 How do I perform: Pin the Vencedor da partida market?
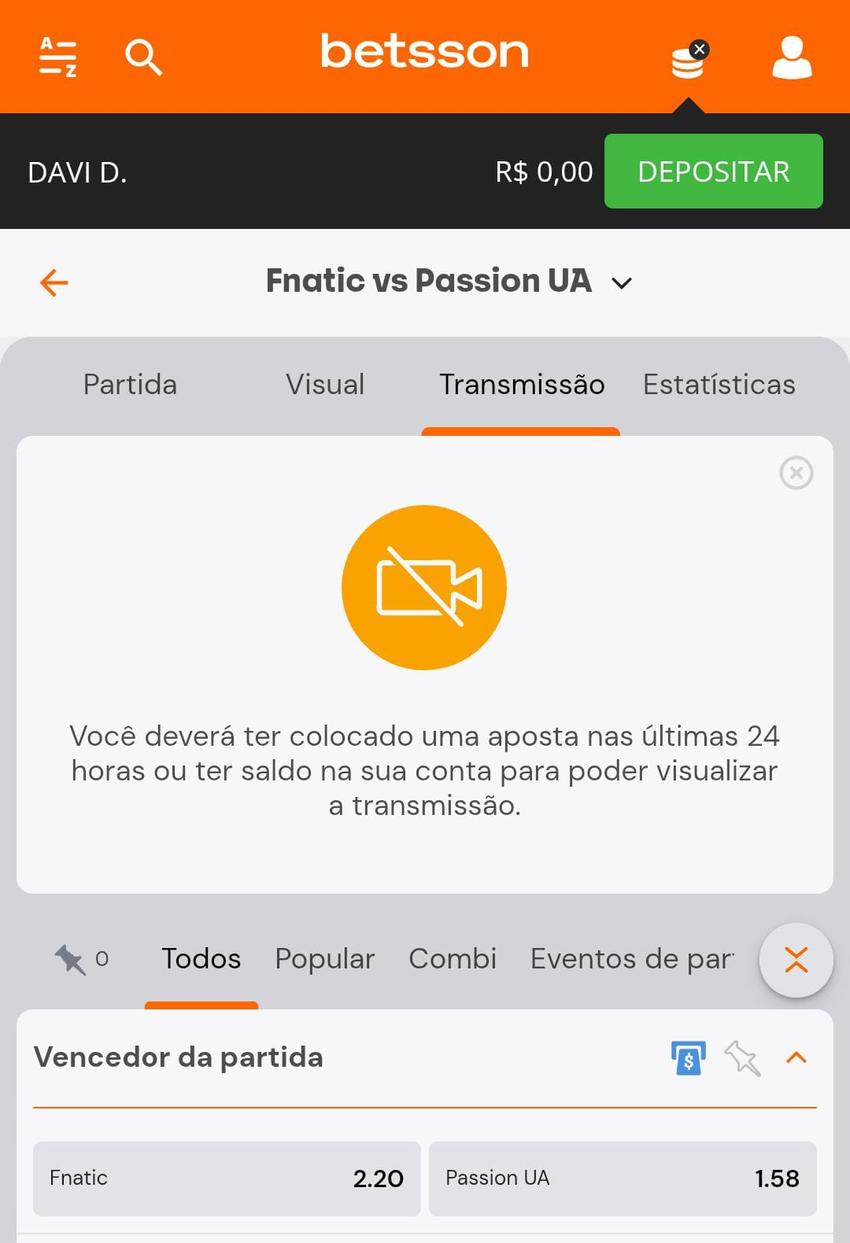(744, 1056)
